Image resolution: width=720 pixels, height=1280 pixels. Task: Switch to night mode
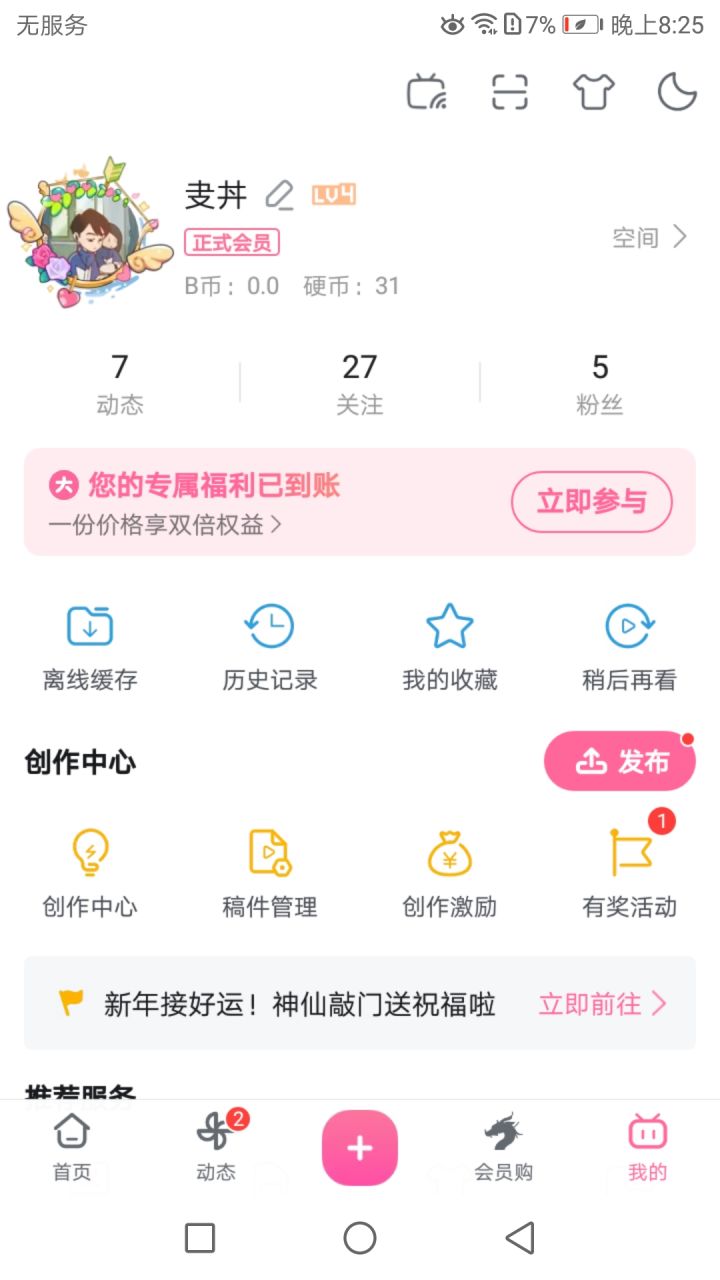coord(677,92)
